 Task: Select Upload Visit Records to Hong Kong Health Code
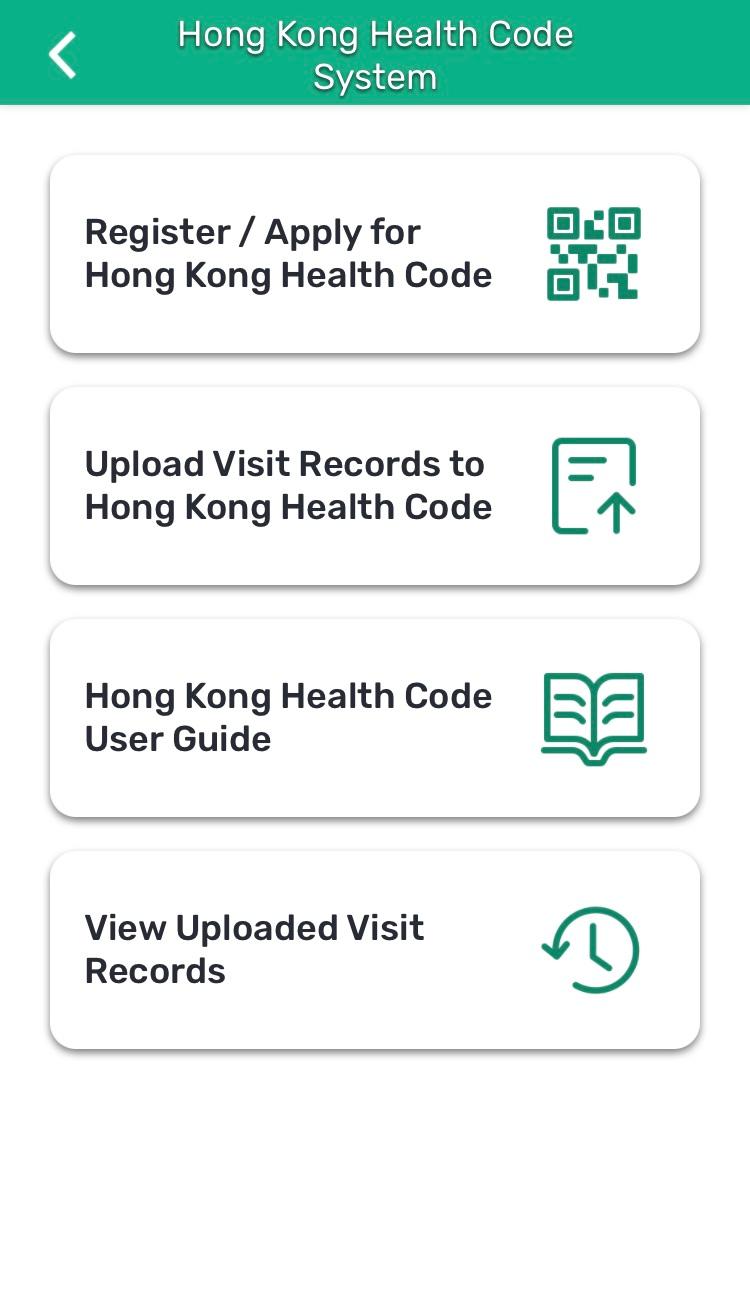[374, 486]
